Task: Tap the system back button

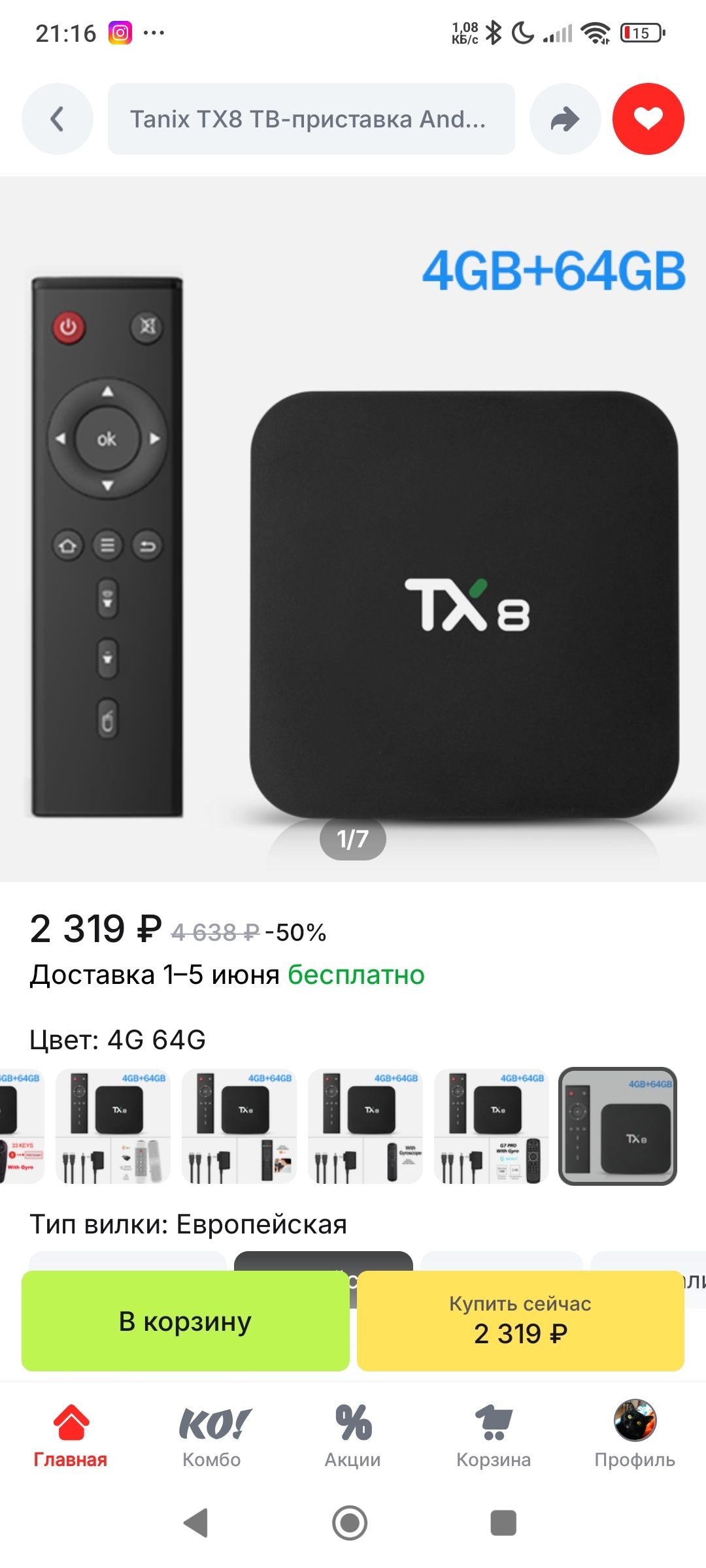Action: click(196, 1523)
